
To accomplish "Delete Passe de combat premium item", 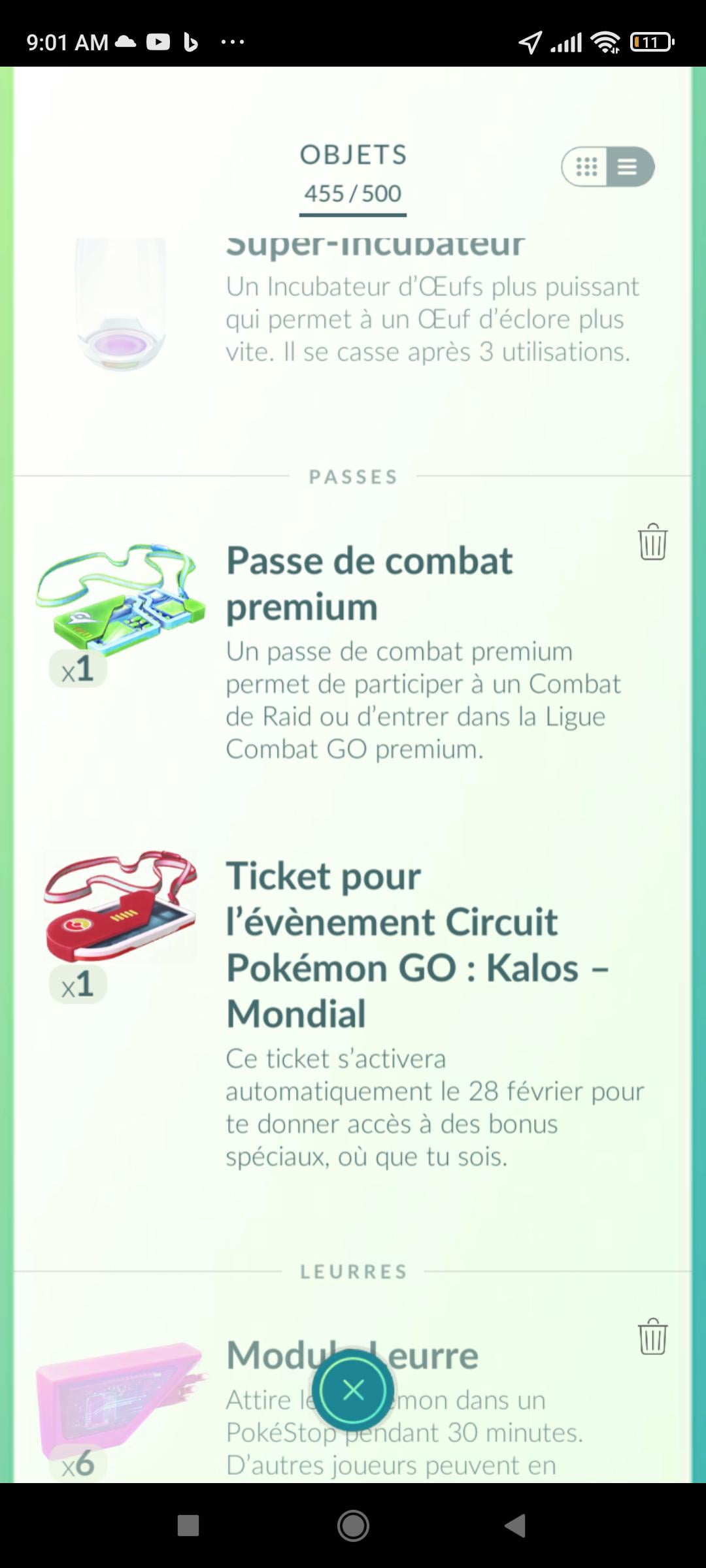I will click(x=652, y=542).
